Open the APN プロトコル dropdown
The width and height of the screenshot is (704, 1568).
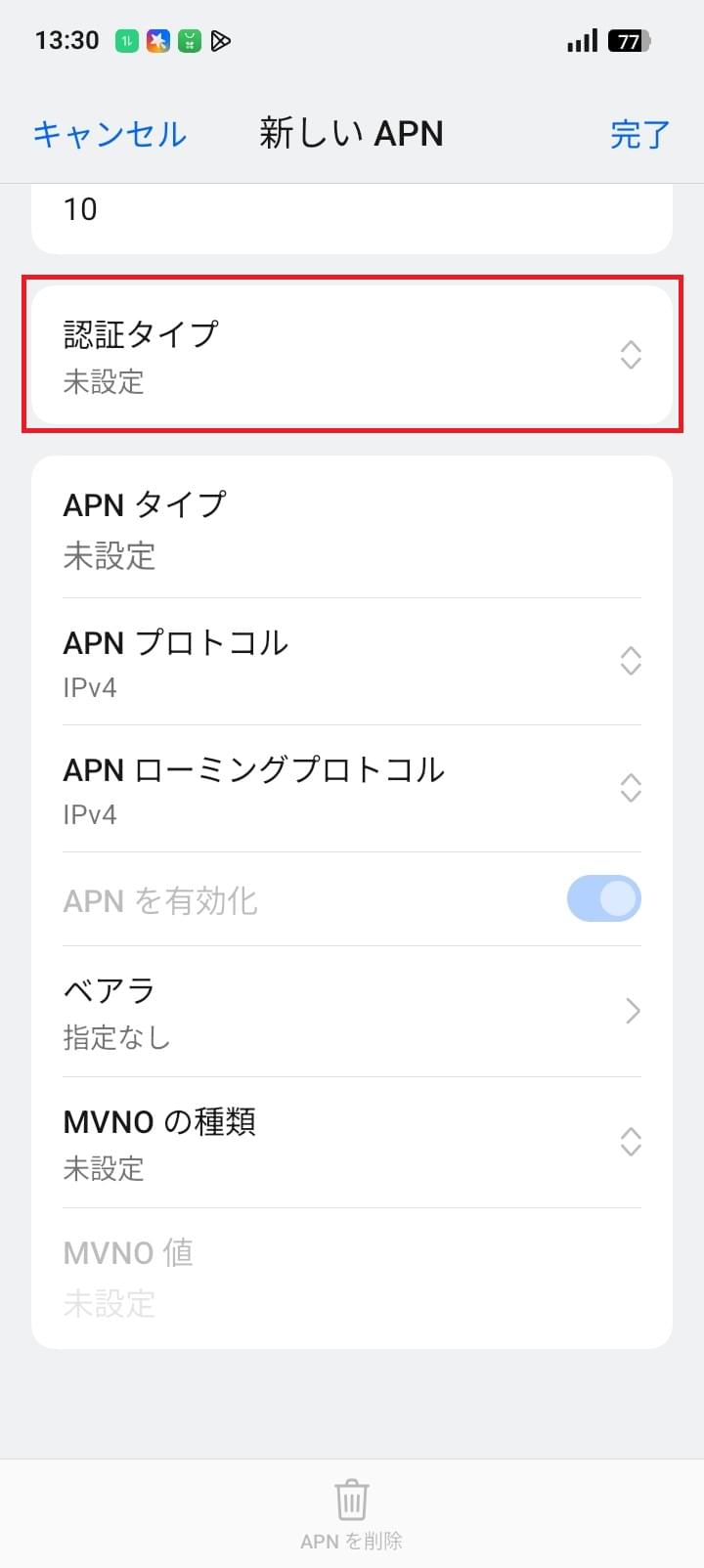[631, 661]
